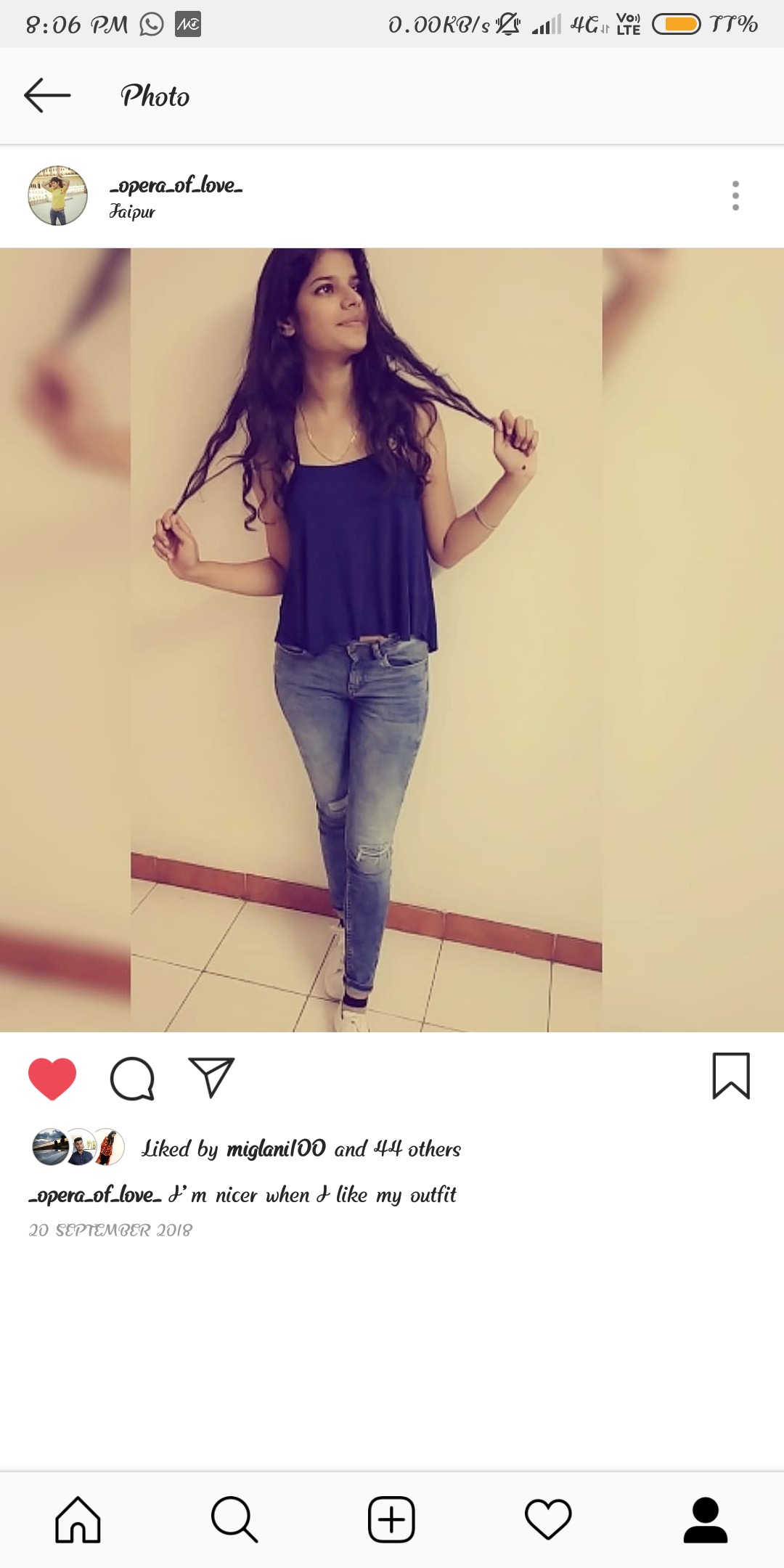Tap the _opera_of_love_ username in post header

176,186
